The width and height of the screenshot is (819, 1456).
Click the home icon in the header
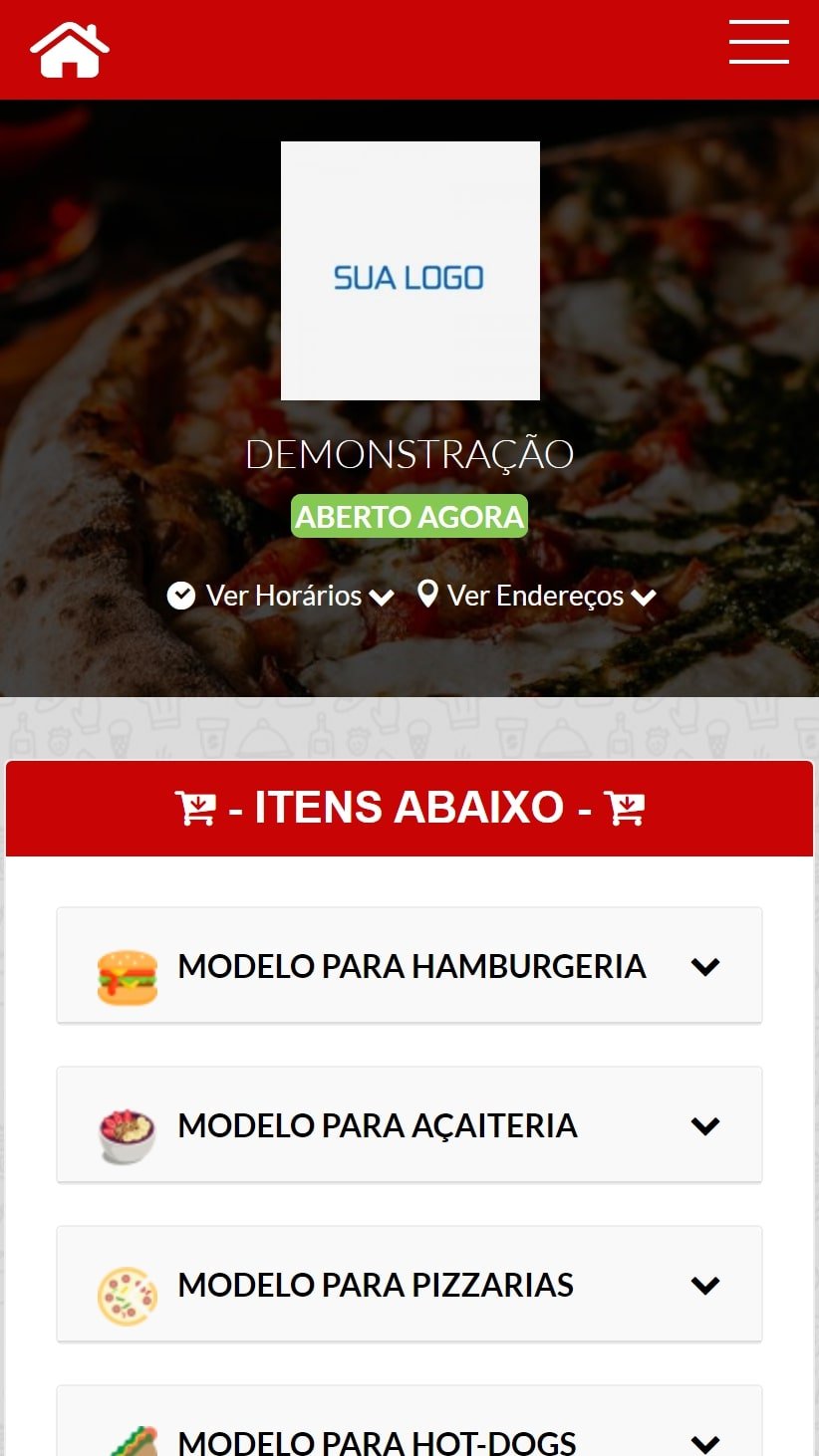pyautogui.click(x=68, y=48)
